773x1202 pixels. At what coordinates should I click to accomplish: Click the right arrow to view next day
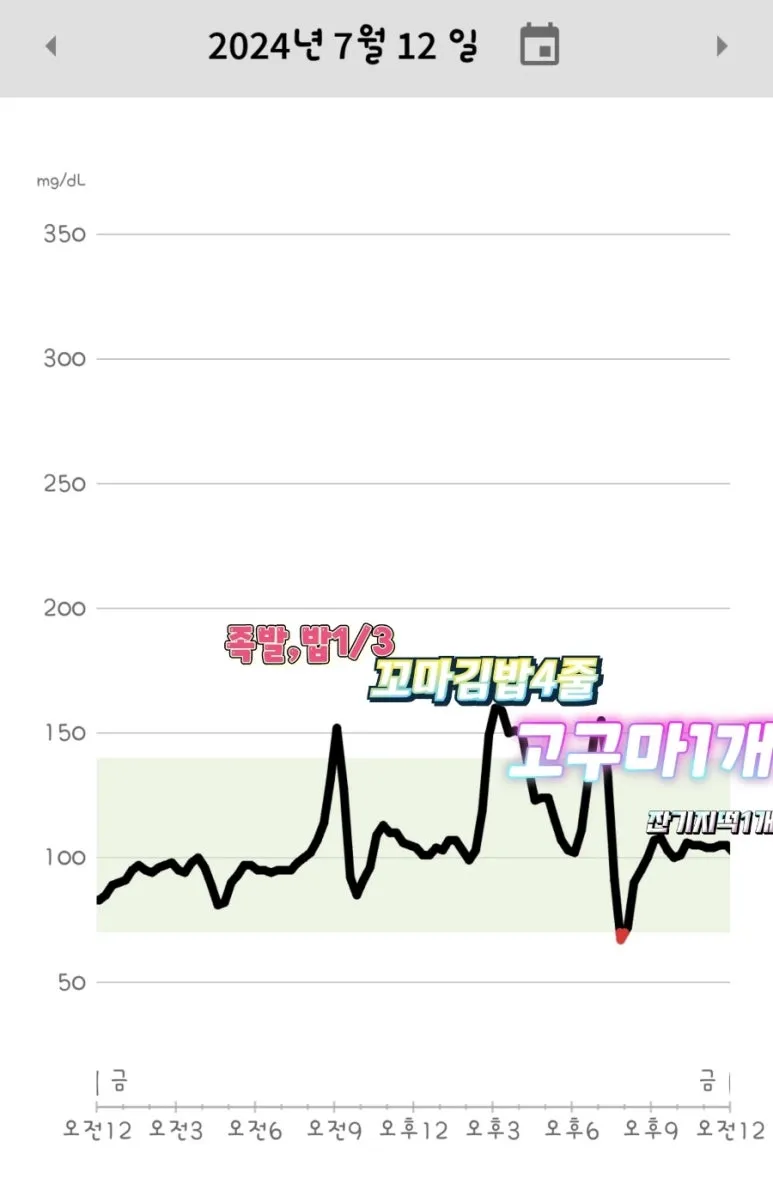pyautogui.click(x=723, y=46)
